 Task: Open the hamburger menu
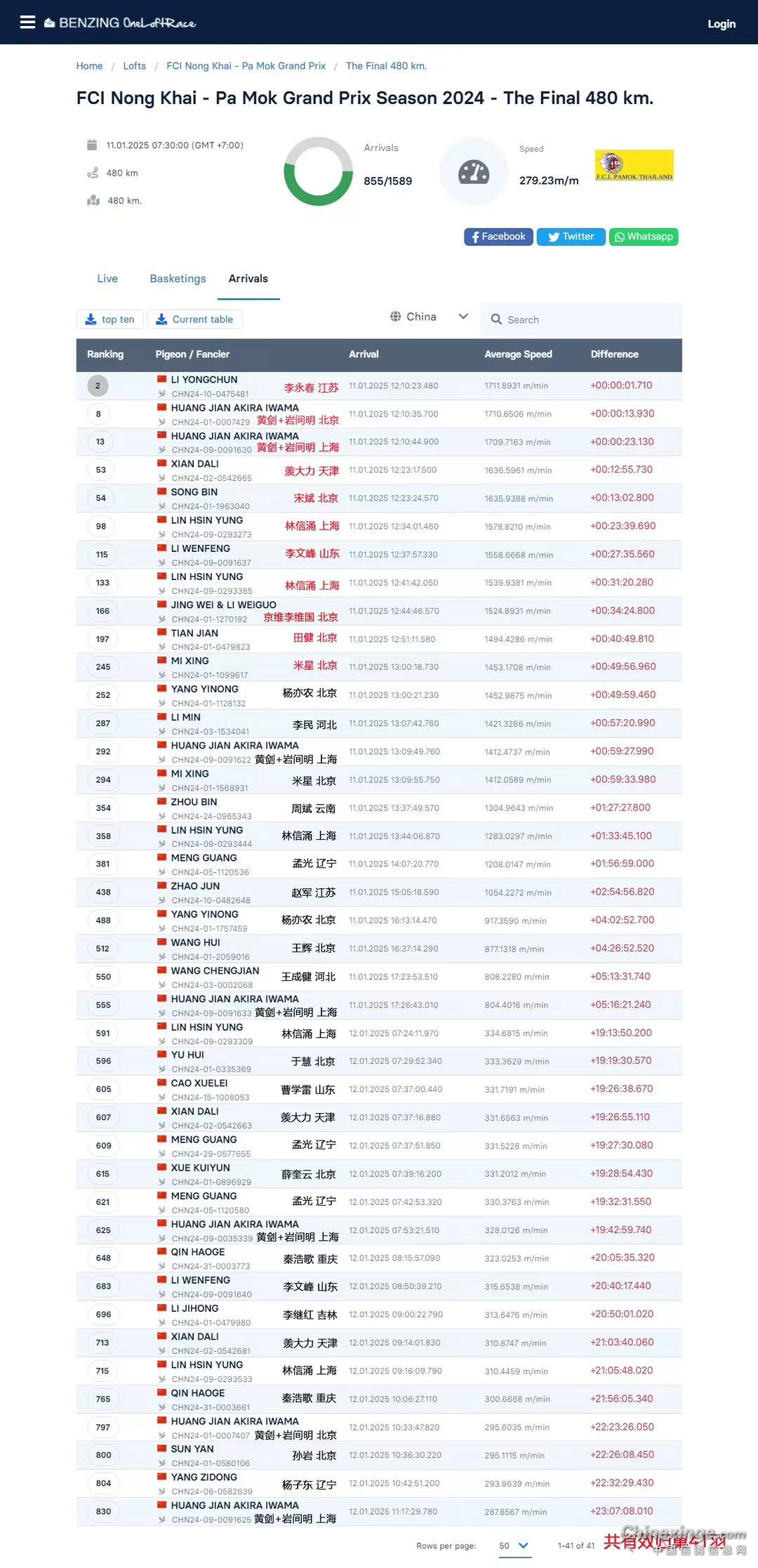point(27,22)
